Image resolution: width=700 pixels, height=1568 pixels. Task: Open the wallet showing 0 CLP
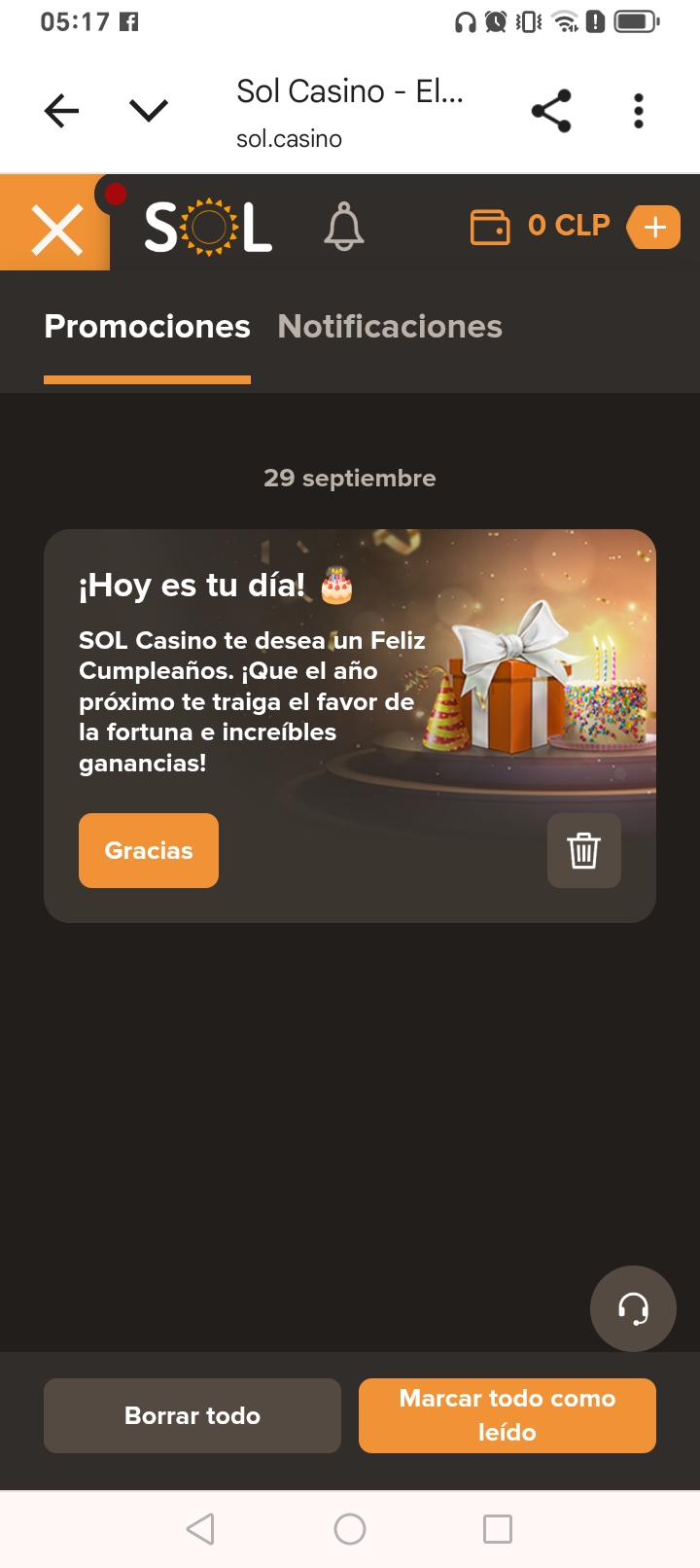[x=541, y=227]
